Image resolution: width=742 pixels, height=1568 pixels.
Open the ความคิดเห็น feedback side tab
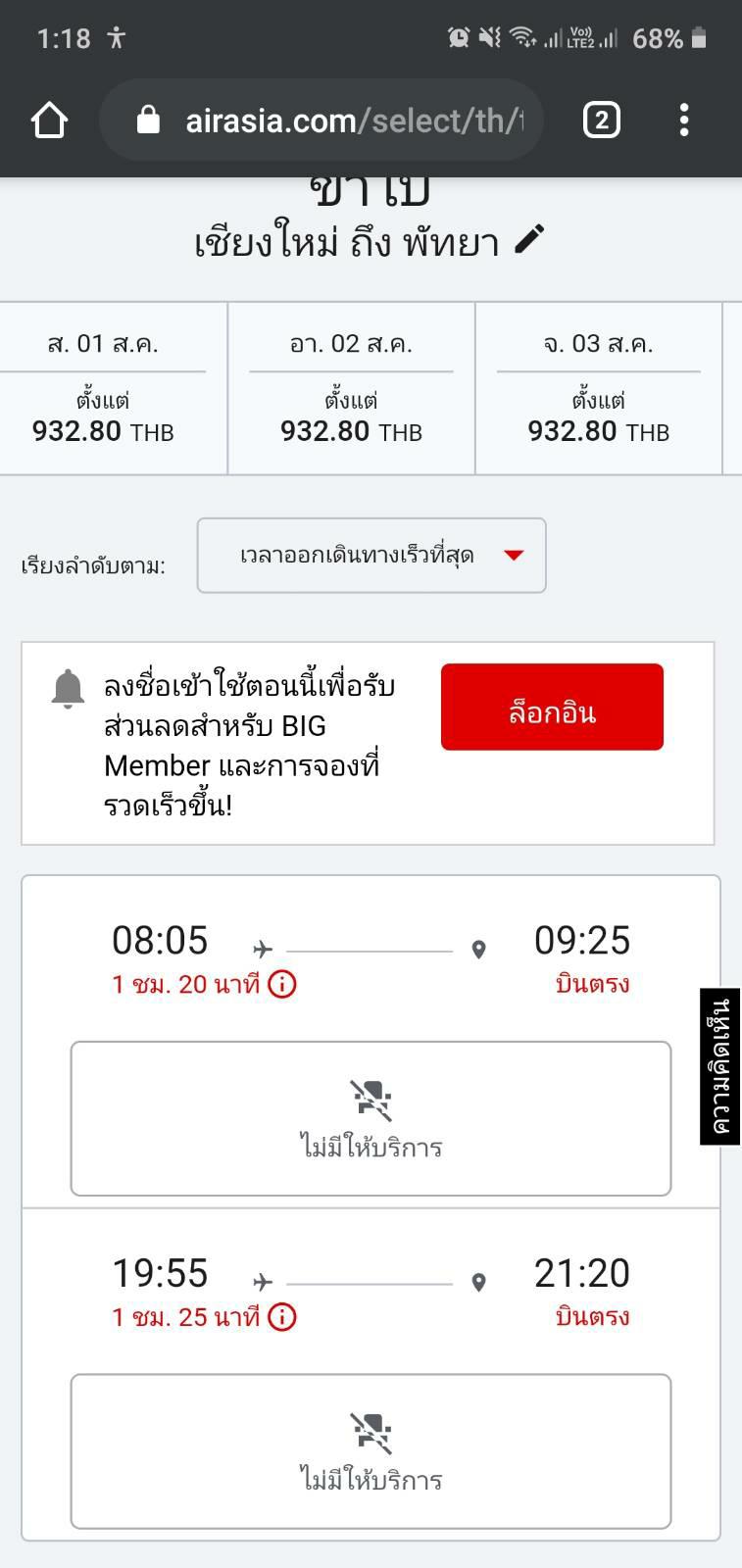tap(720, 1066)
